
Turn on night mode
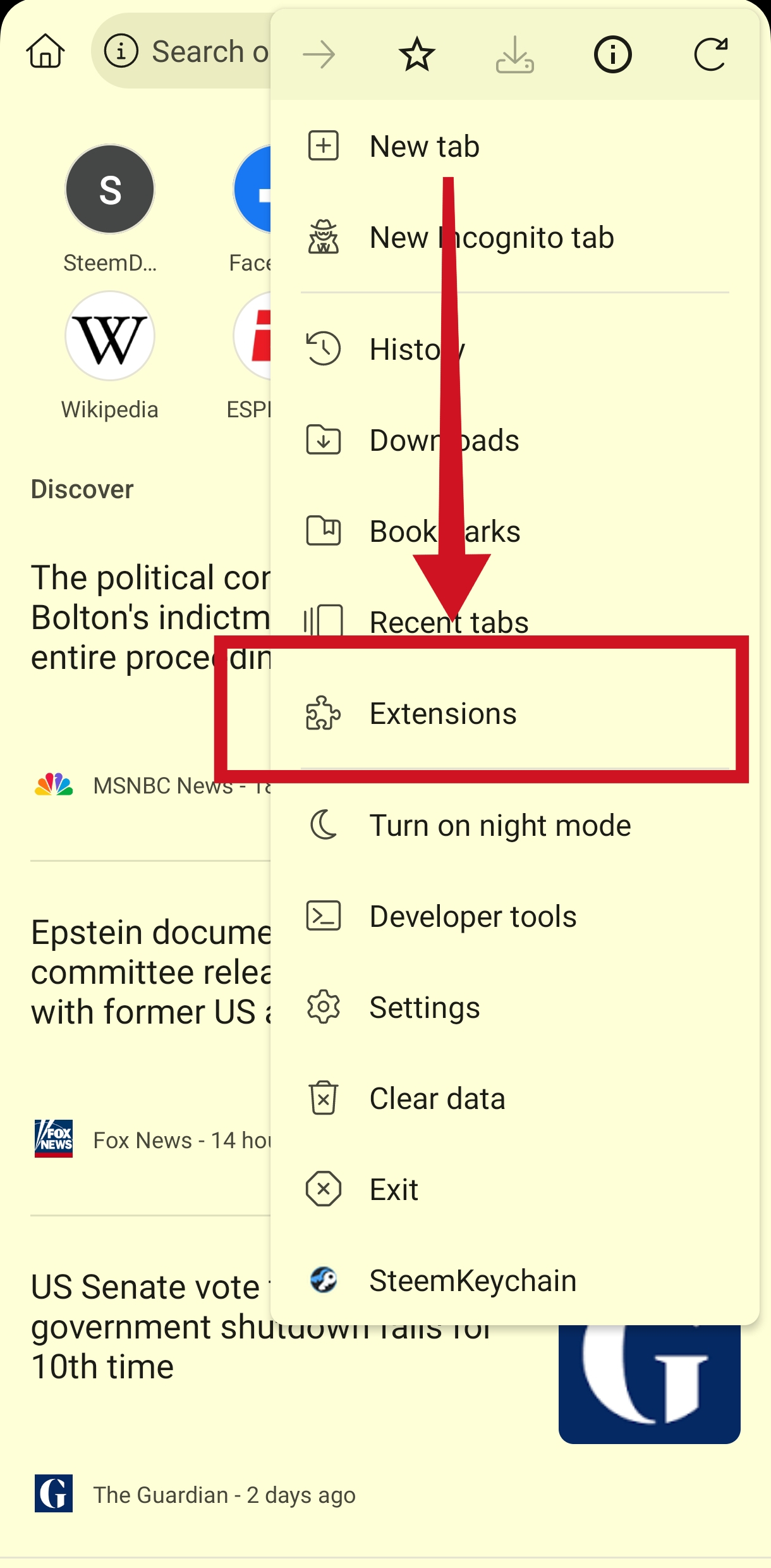pos(515,825)
